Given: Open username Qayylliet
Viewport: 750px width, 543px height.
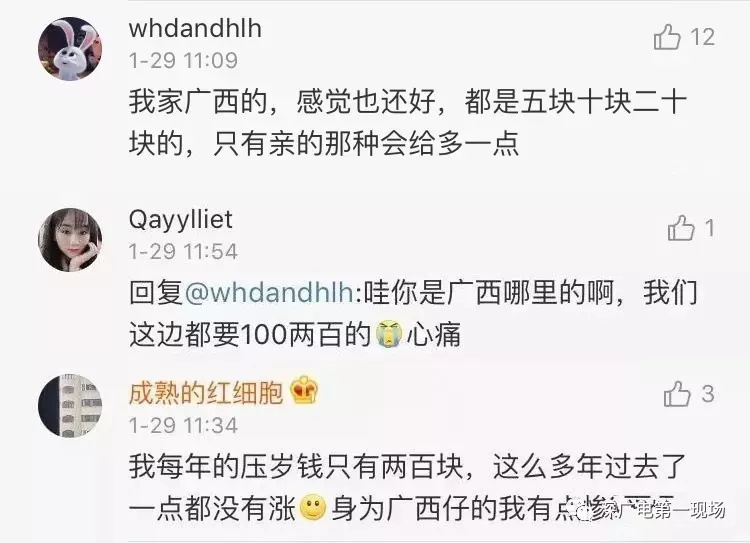Looking at the screenshot, I should pyautogui.click(x=180, y=219).
